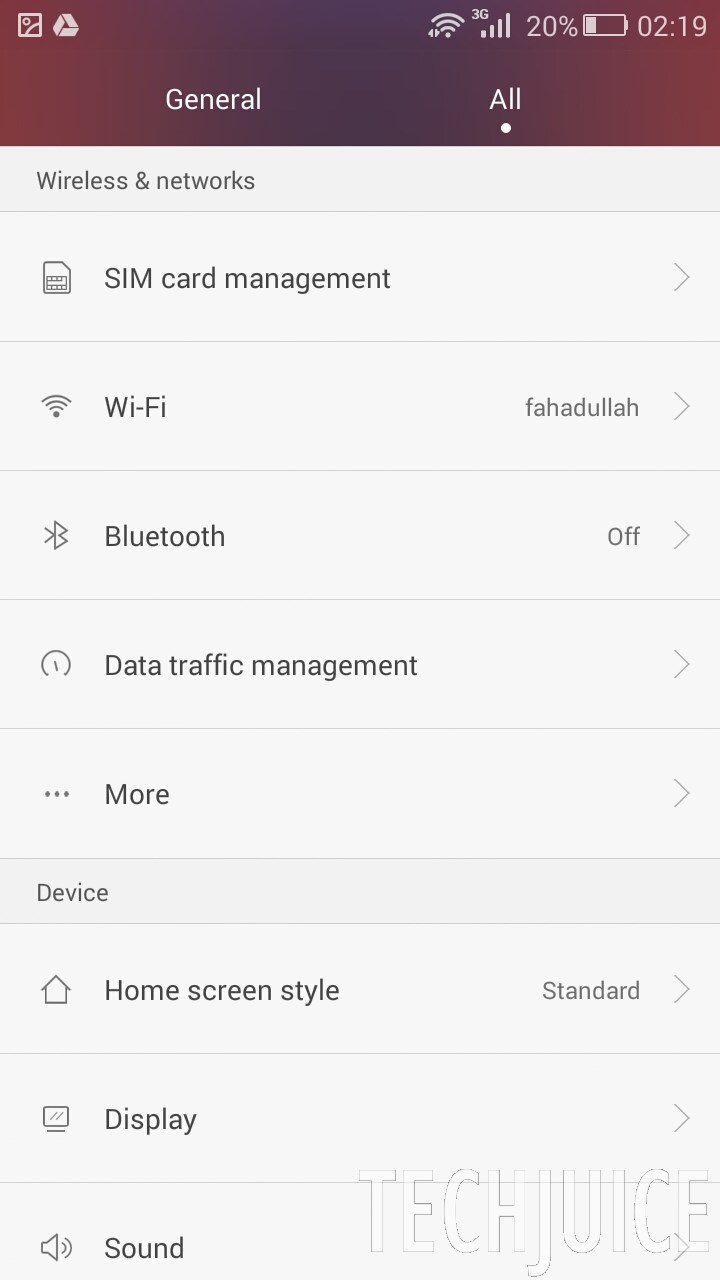720x1280 pixels.
Task: Go to Bluetooth settings
Action: [x=360, y=536]
